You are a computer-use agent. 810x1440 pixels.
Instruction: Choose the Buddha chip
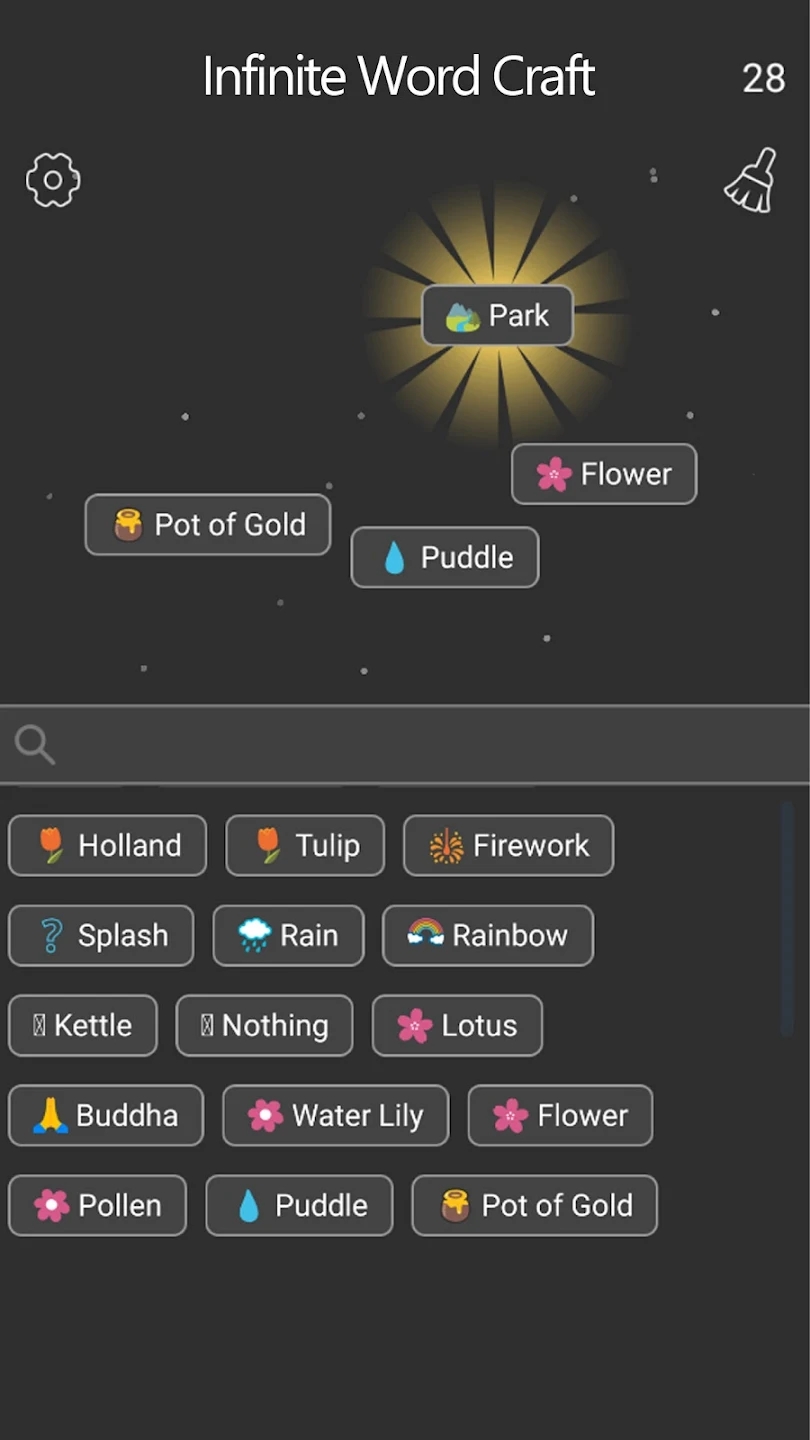pos(106,1116)
